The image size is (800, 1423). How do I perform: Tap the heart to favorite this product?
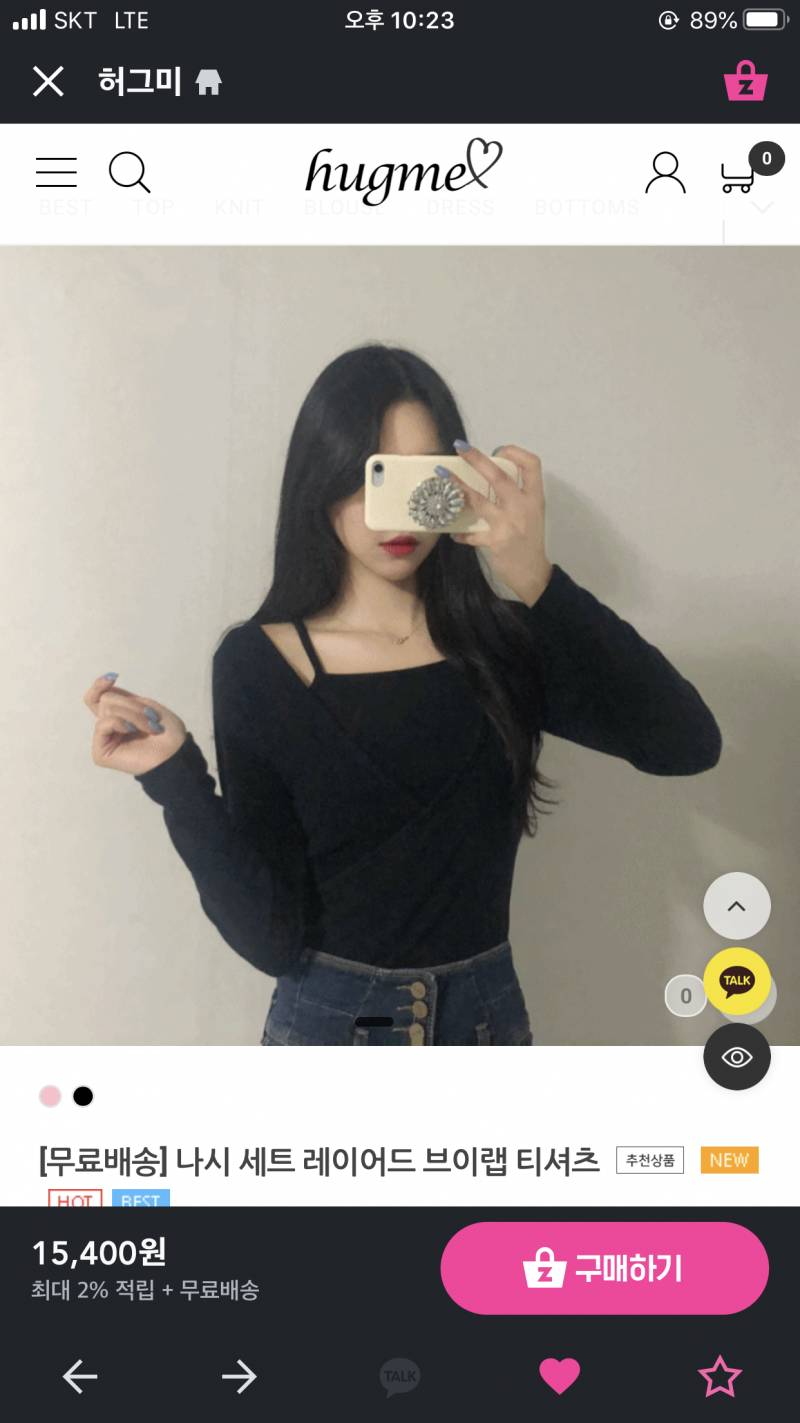[x=561, y=1376]
